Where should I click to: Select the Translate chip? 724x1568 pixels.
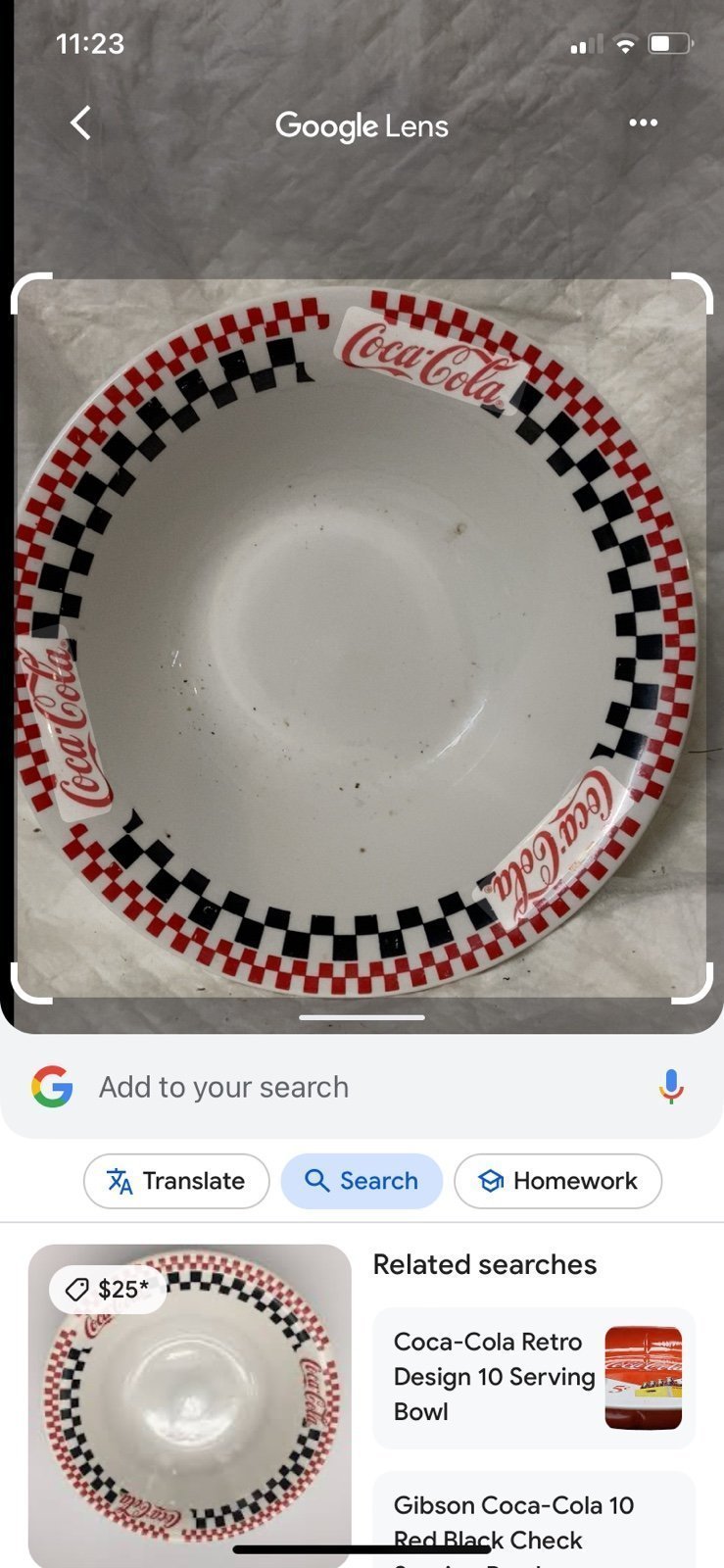pos(176,1181)
